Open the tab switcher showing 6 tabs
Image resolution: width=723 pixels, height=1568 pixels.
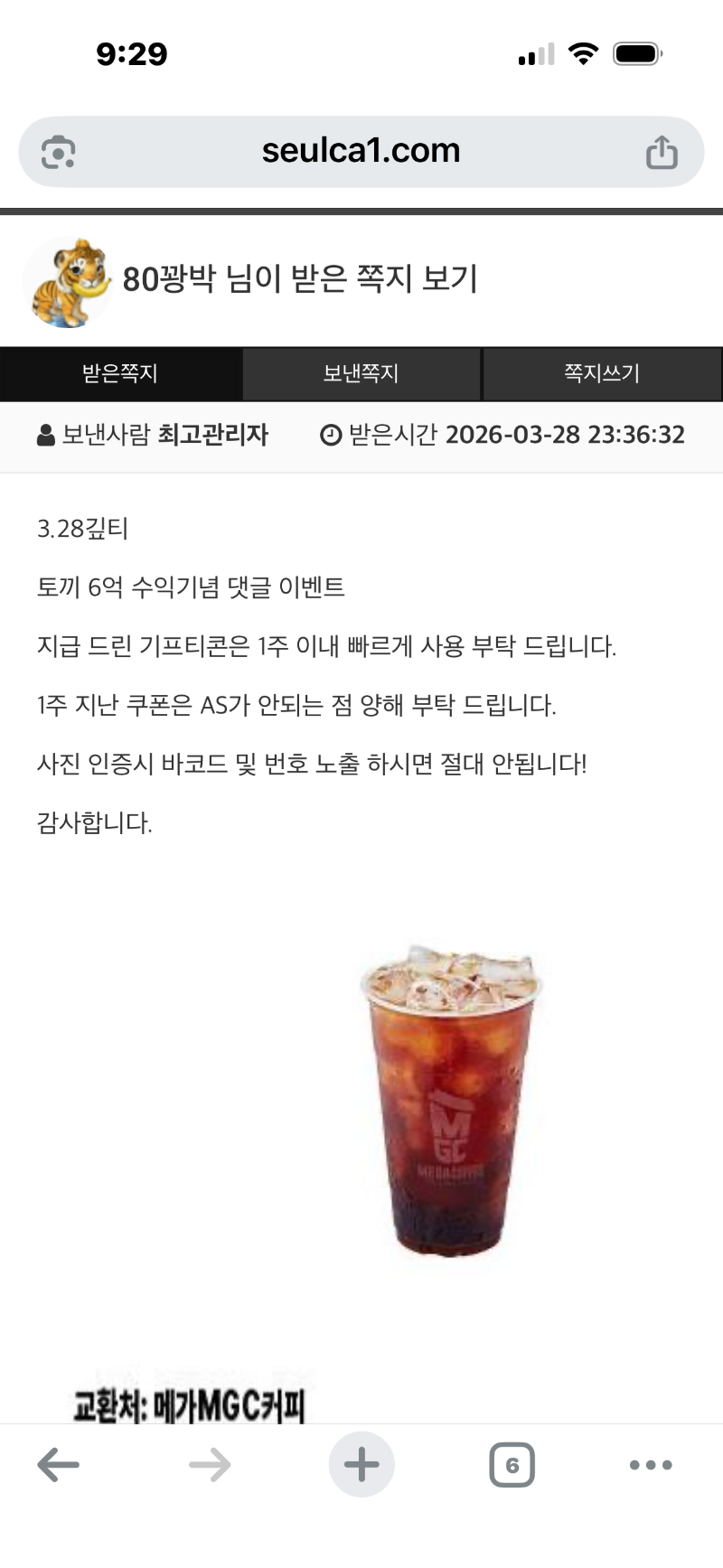[512, 1464]
